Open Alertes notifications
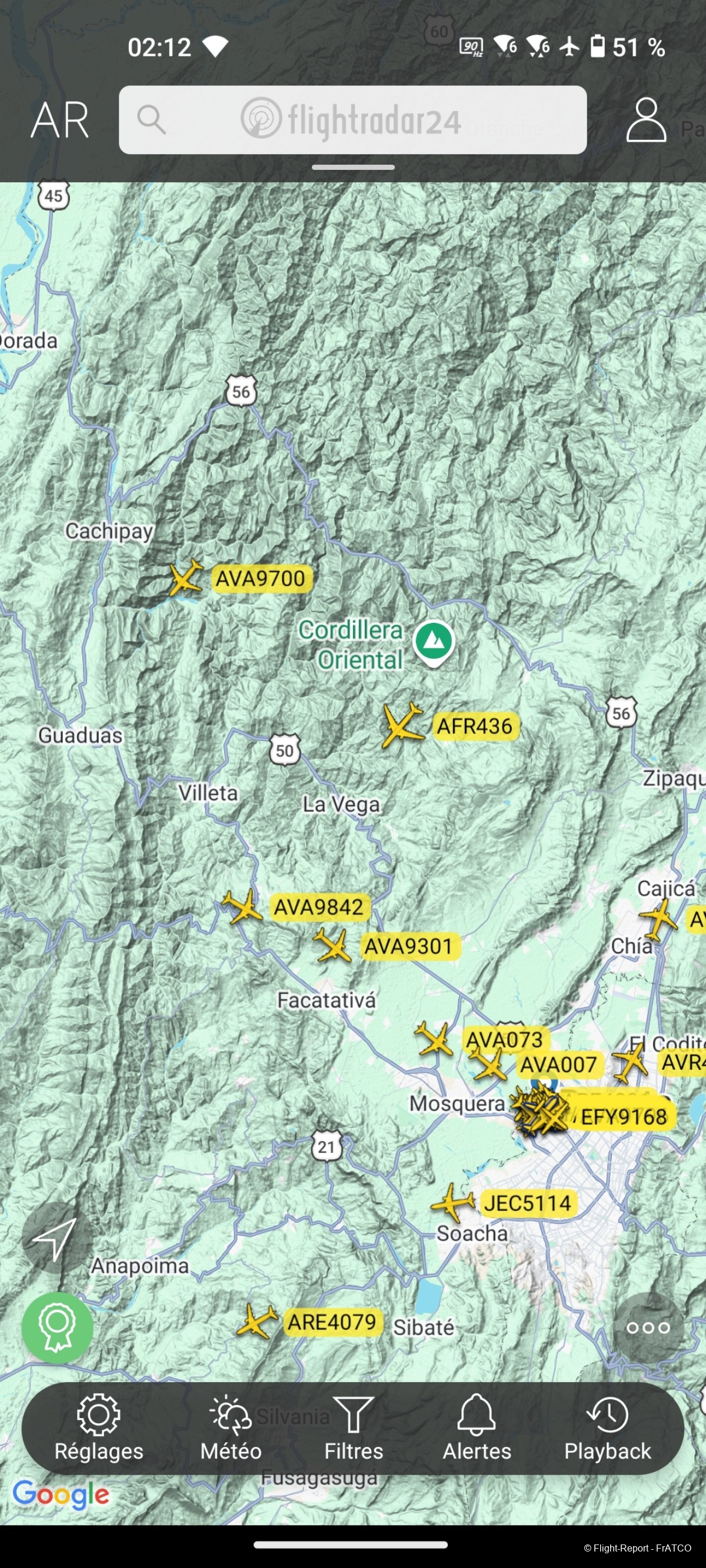The height and width of the screenshot is (1568, 706). coord(477,1429)
